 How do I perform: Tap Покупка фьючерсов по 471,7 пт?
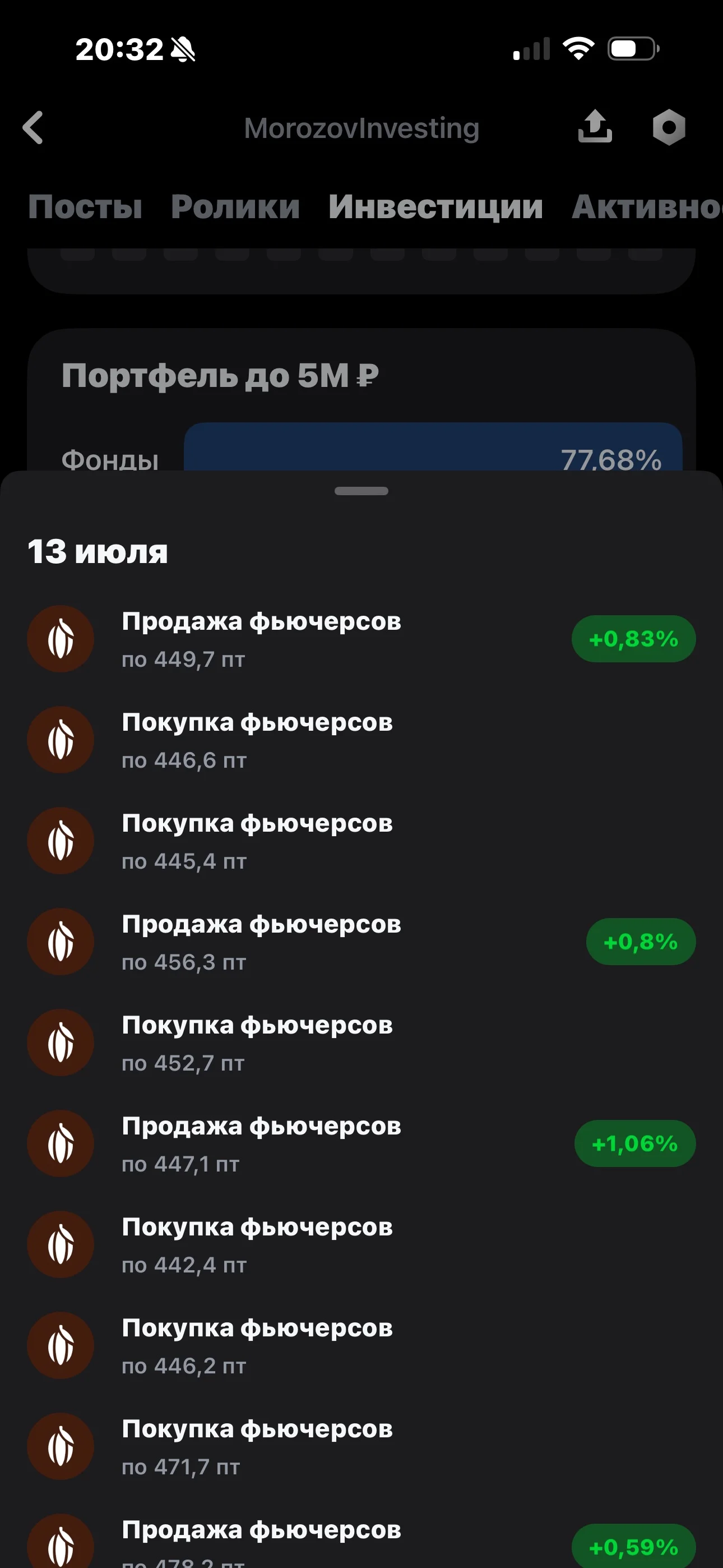[361, 1447]
